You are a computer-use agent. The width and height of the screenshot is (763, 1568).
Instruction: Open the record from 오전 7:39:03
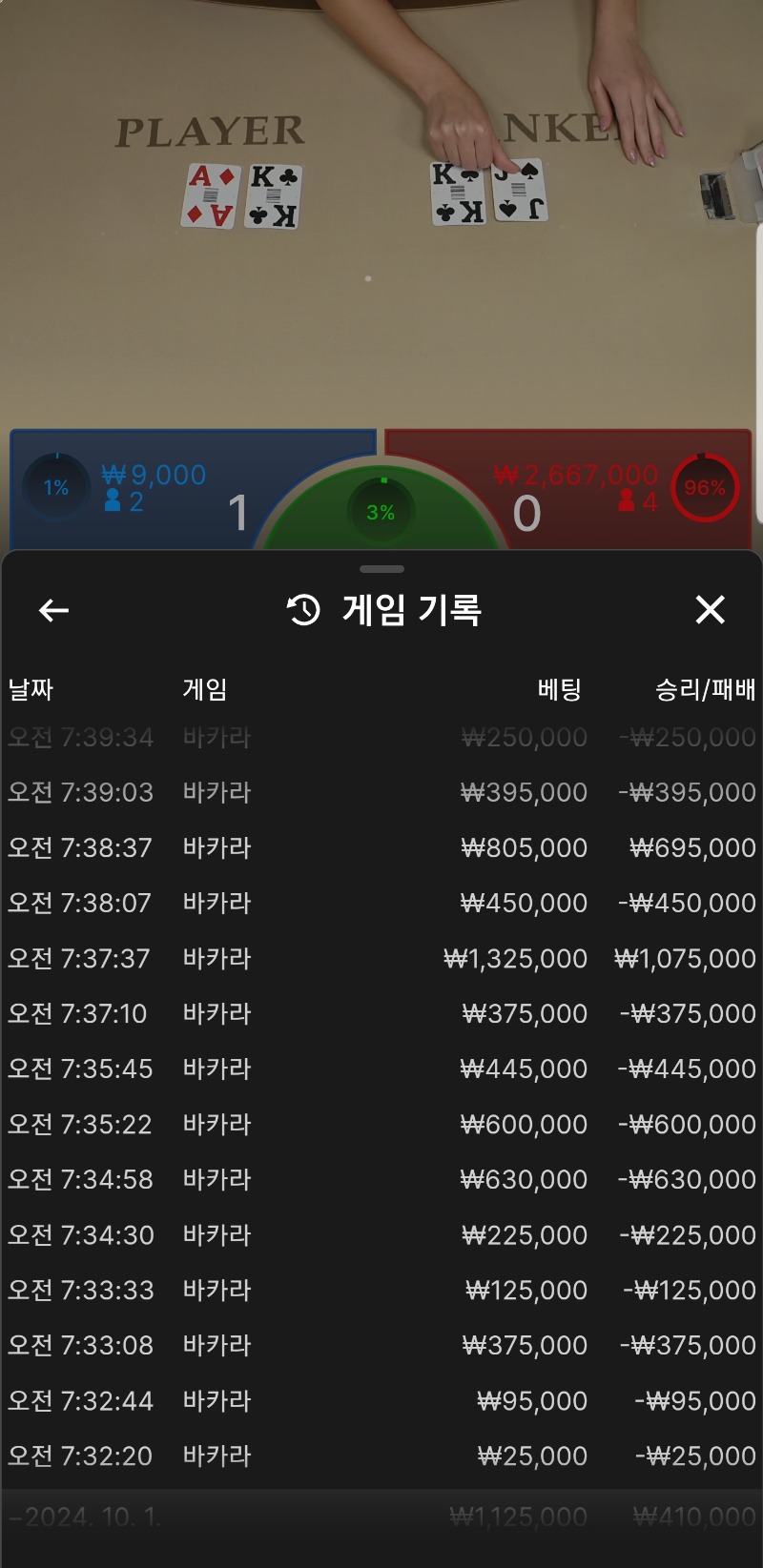[381, 792]
